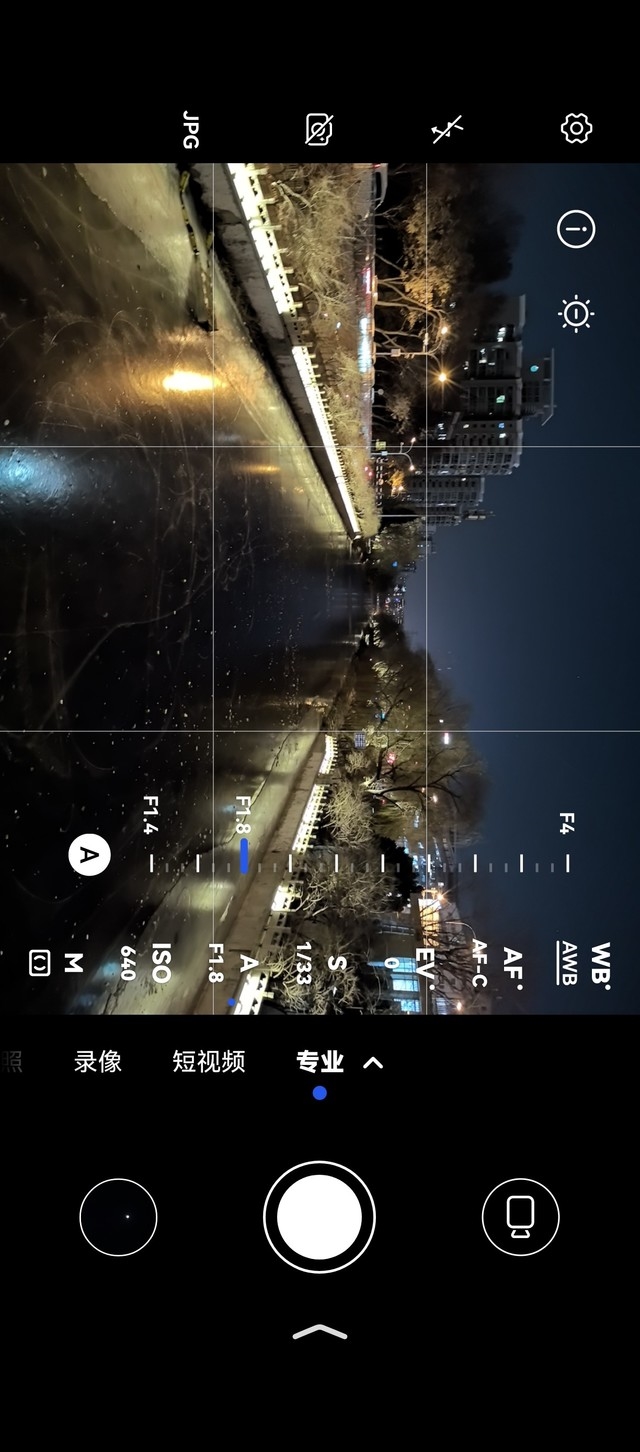The image size is (640, 1452).
Task: Adjust the aperture scale at F1.8
Action: [244, 856]
